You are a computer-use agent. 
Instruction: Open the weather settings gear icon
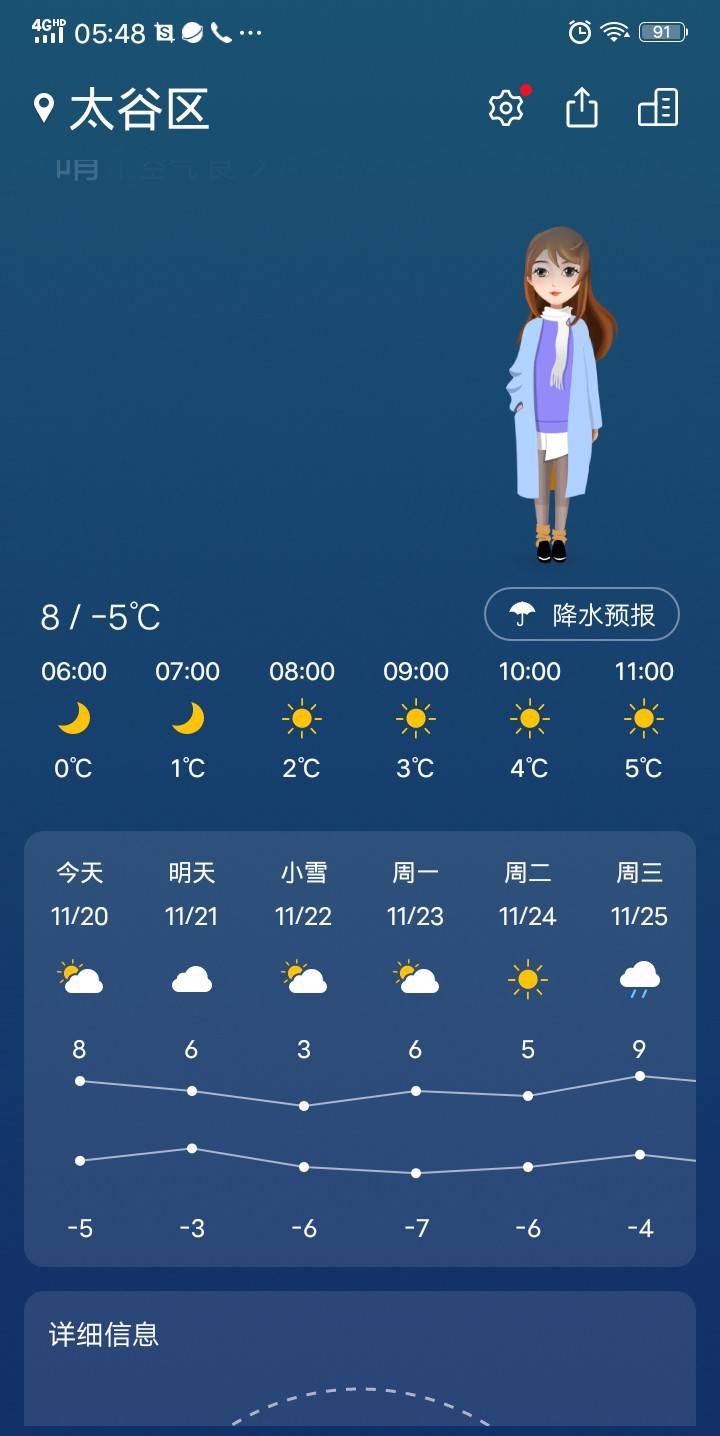(506, 108)
